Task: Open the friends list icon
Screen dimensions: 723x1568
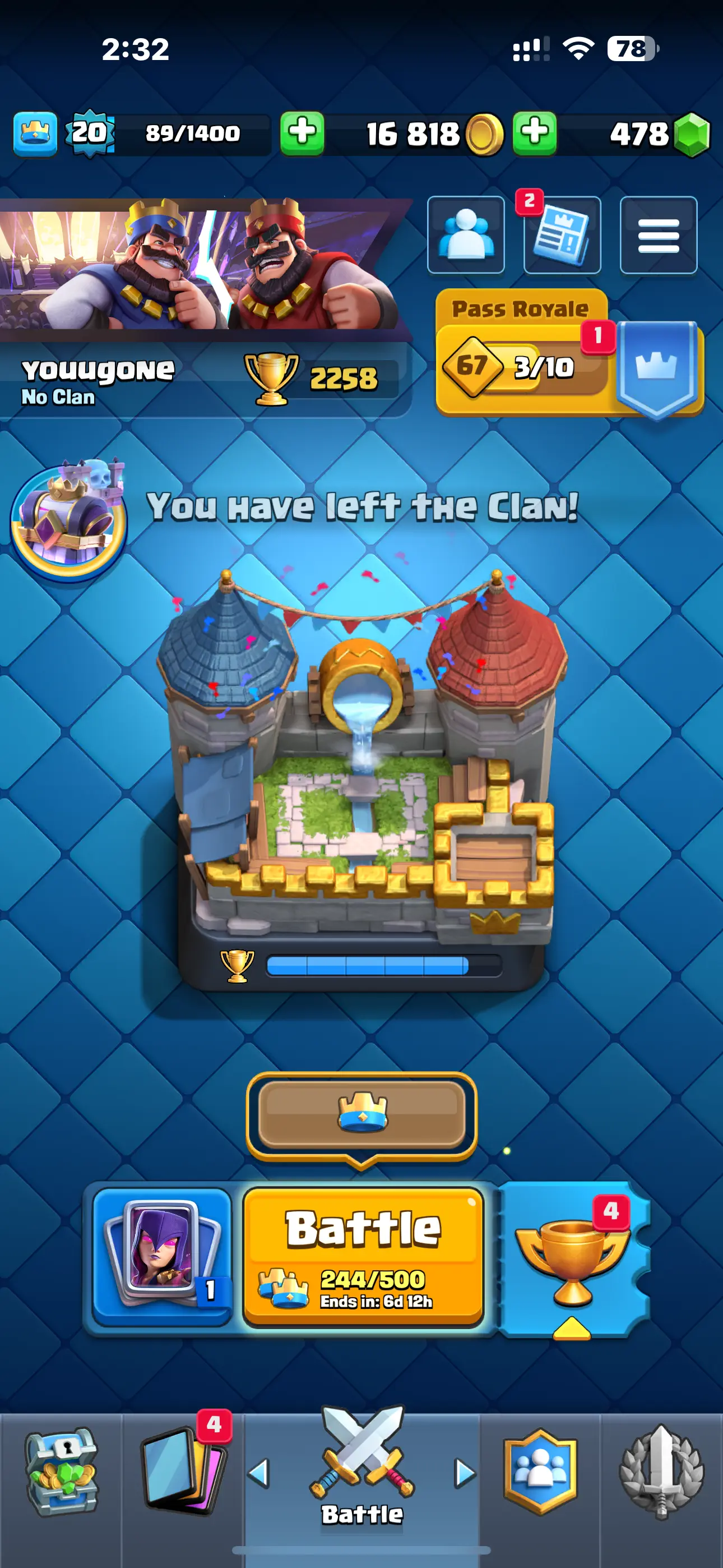Action: click(x=466, y=235)
